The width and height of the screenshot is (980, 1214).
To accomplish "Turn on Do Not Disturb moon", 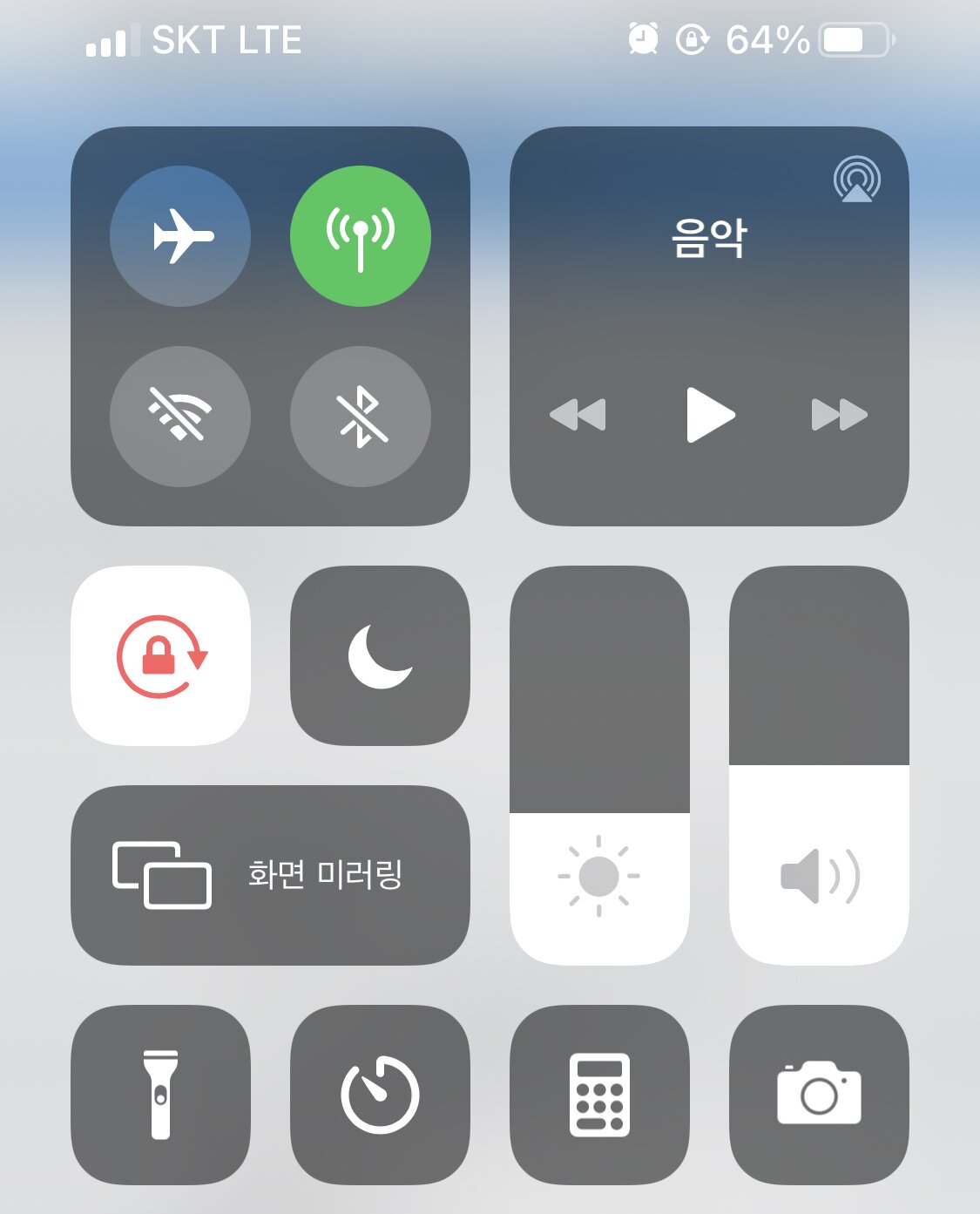I will 380,656.
